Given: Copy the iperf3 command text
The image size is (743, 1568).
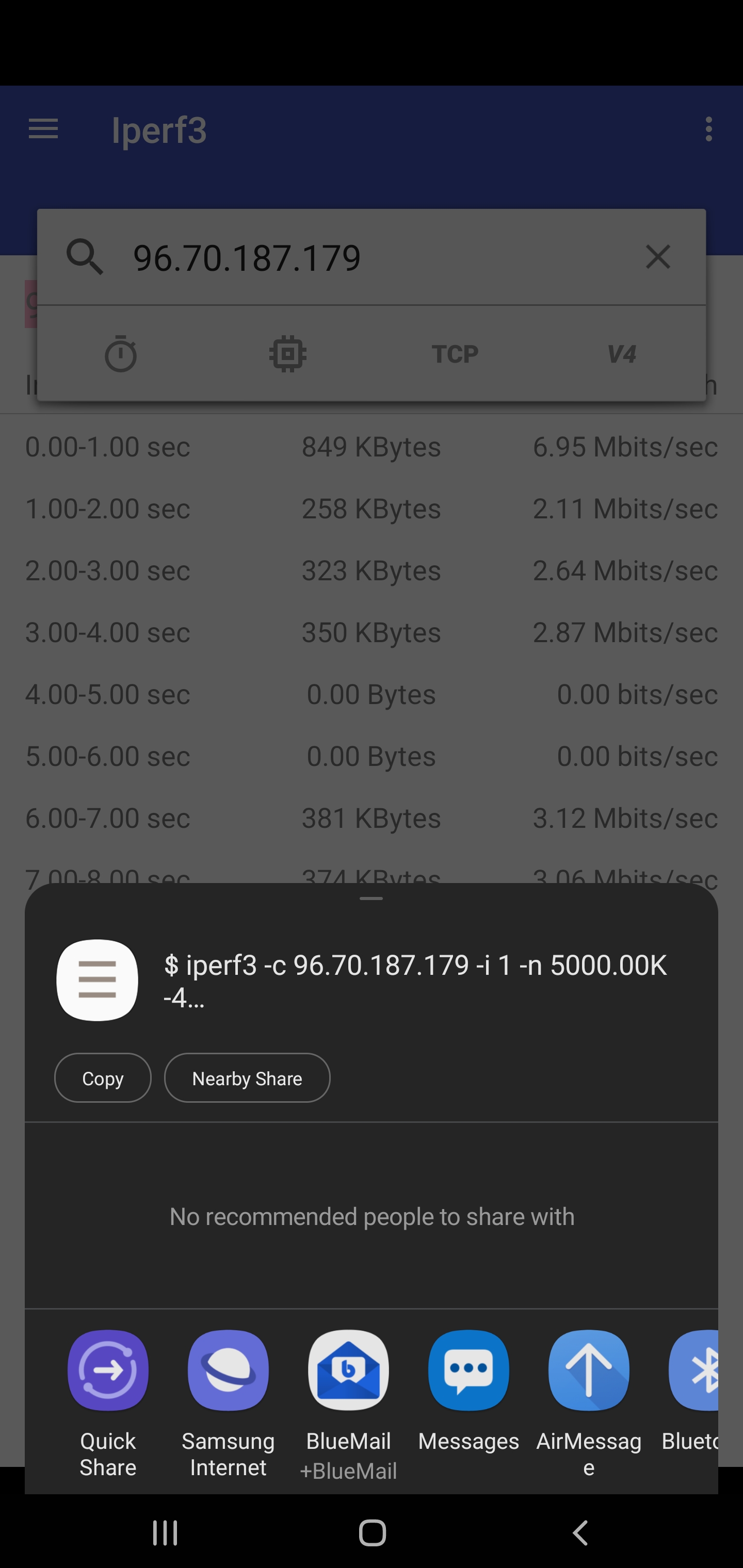Looking at the screenshot, I should click(102, 1078).
